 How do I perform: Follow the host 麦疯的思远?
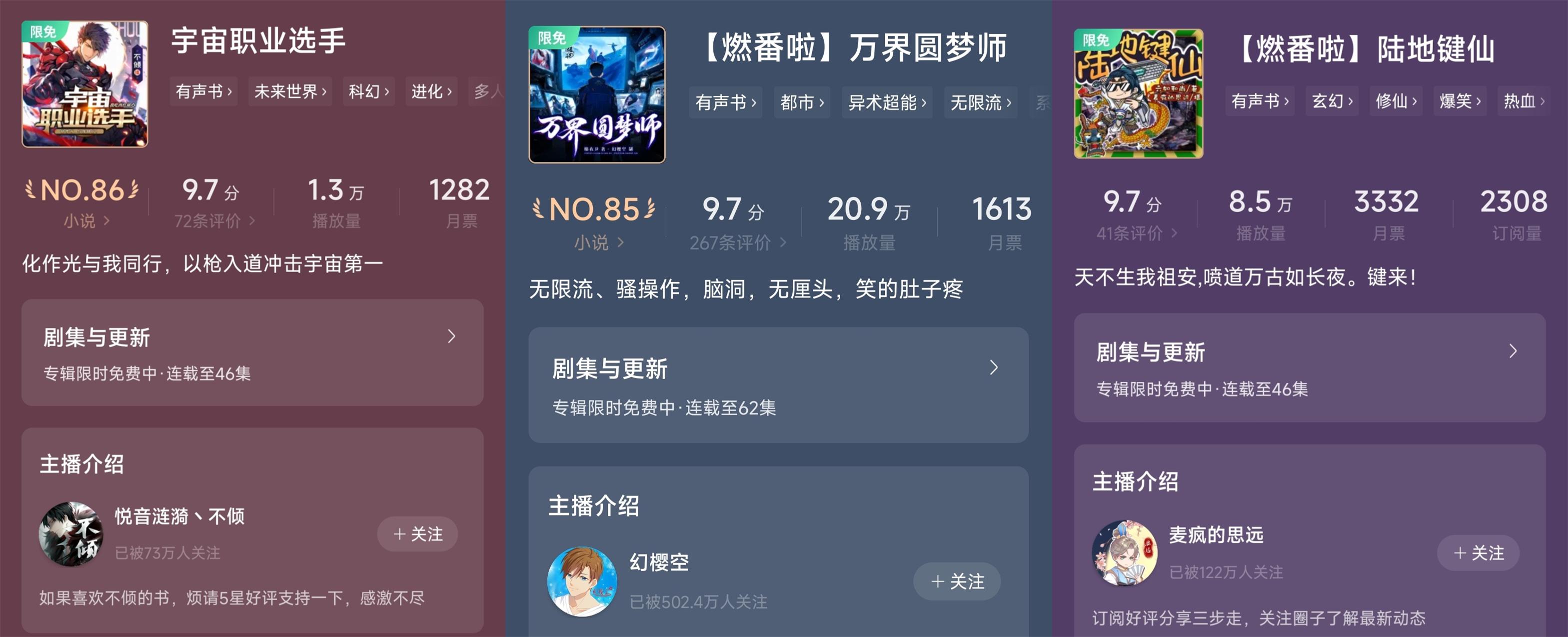(1478, 552)
